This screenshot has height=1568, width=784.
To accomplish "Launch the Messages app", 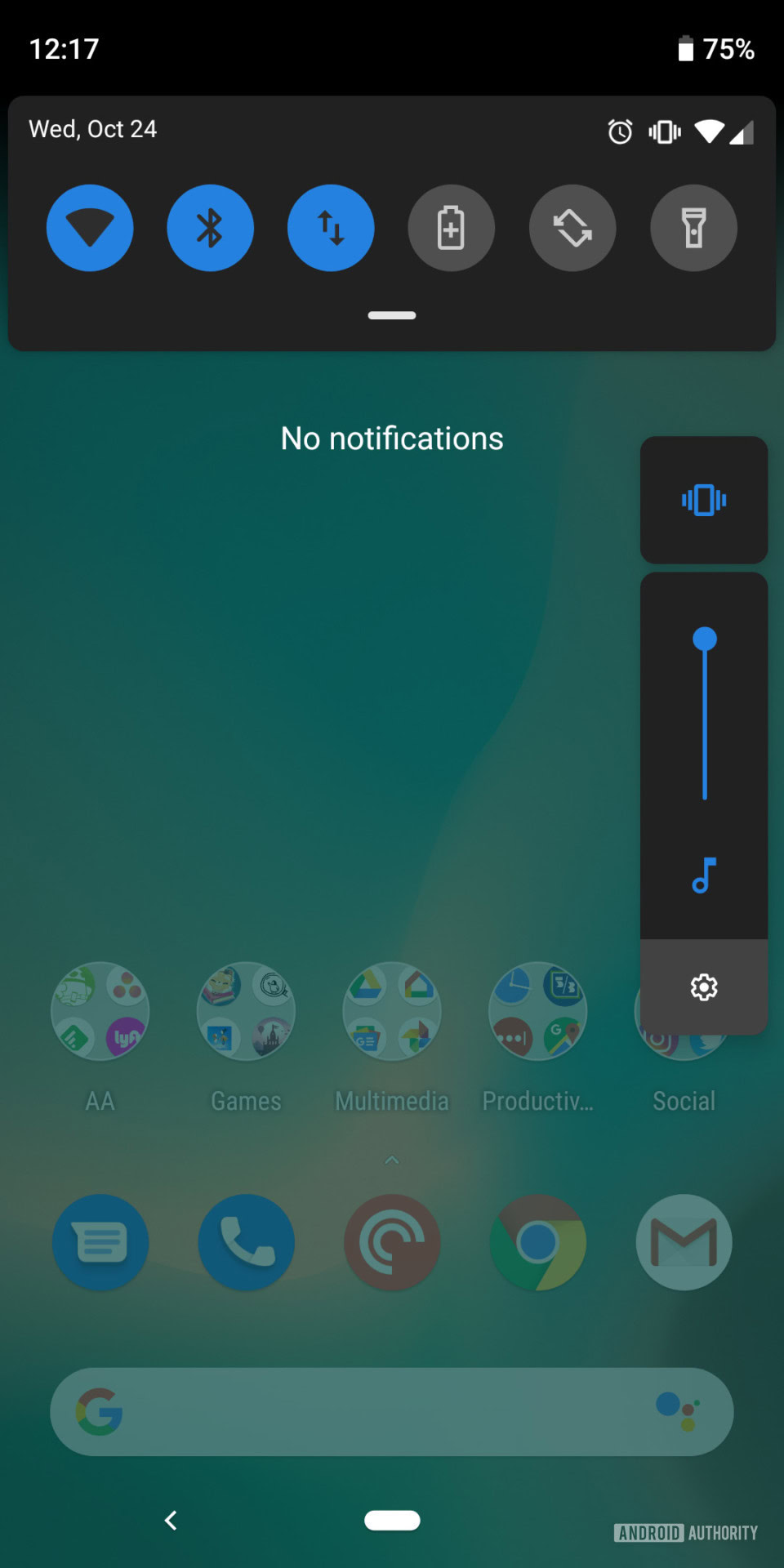I will point(100,1242).
